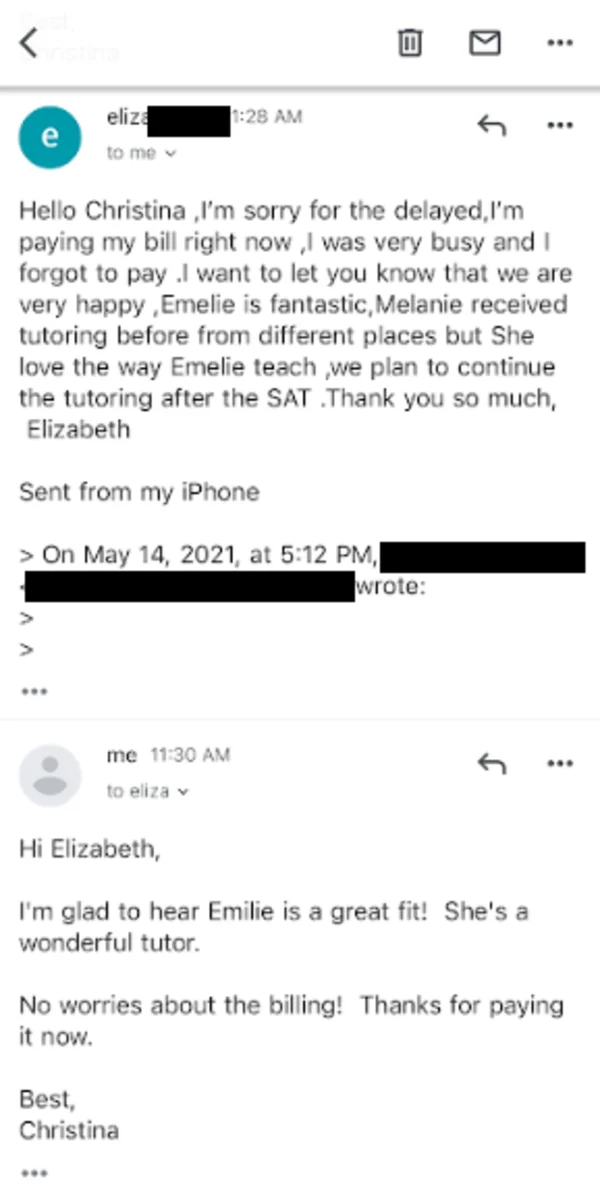The height and width of the screenshot is (1198, 600).
Task: Show quoted text in Elizabeth's email
Action: click(x=34, y=691)
